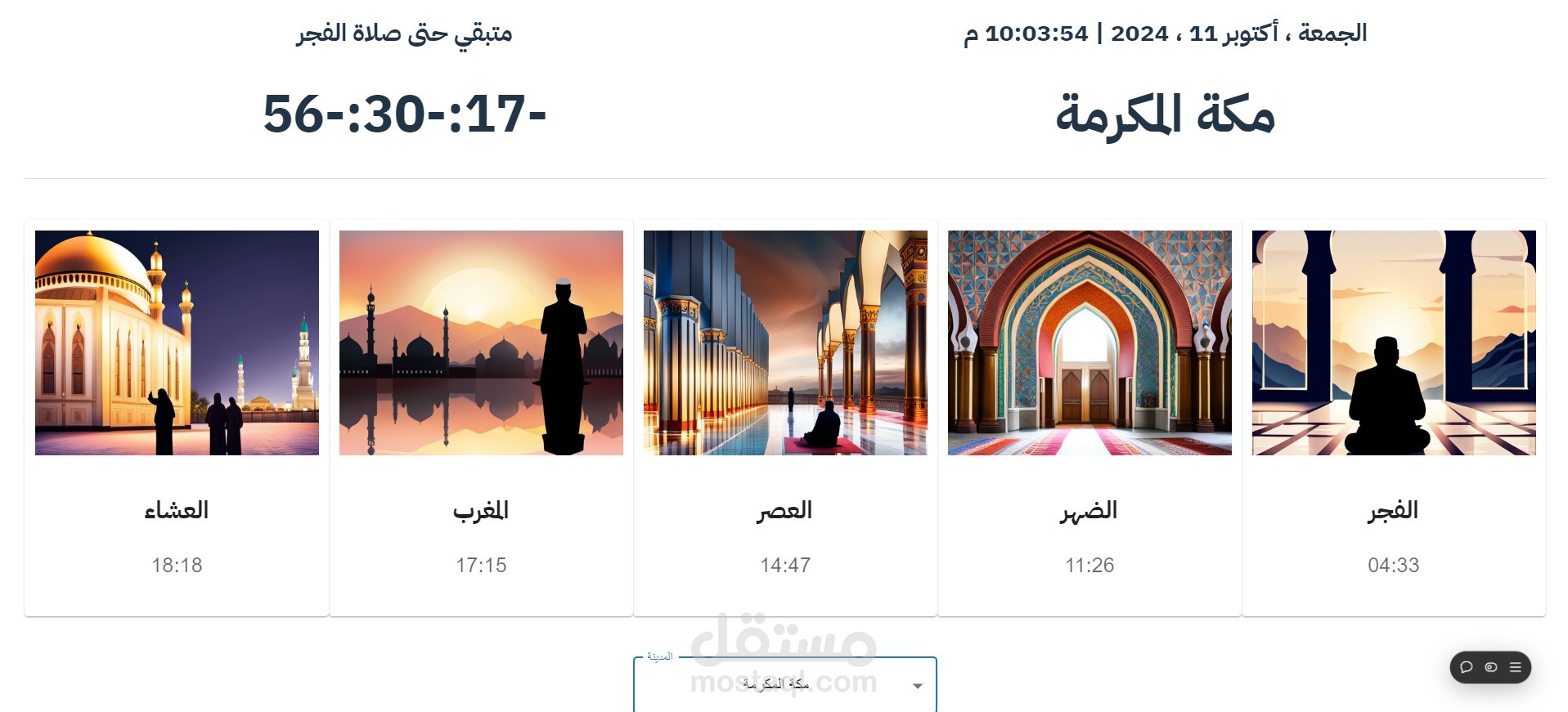This screenshot has height=712, width=1568.
Task: Open the speech bubble comment icon
Action: (x=1467, y=667)
